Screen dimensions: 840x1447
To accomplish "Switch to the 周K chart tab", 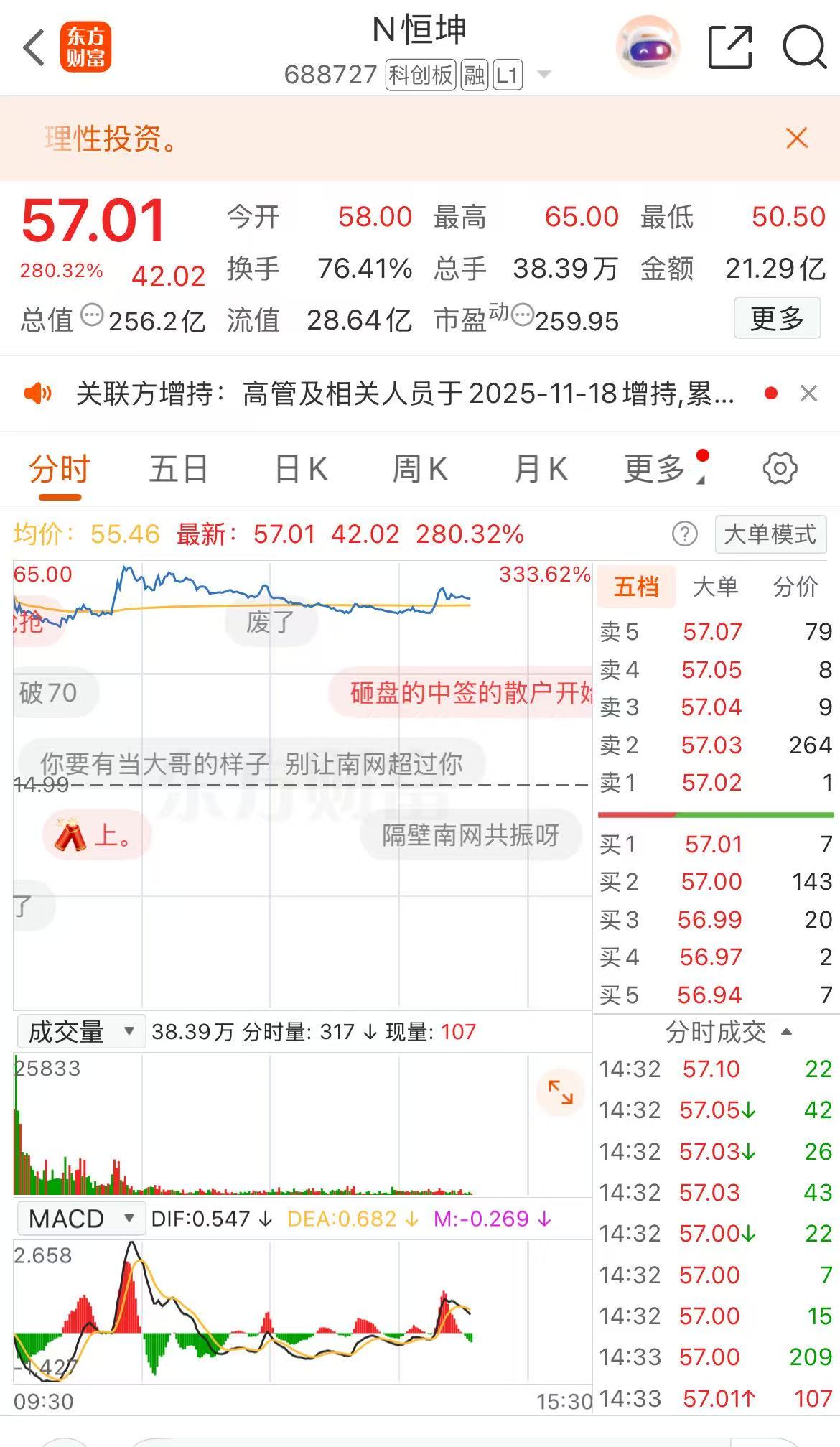I will [x=420, y=469].
